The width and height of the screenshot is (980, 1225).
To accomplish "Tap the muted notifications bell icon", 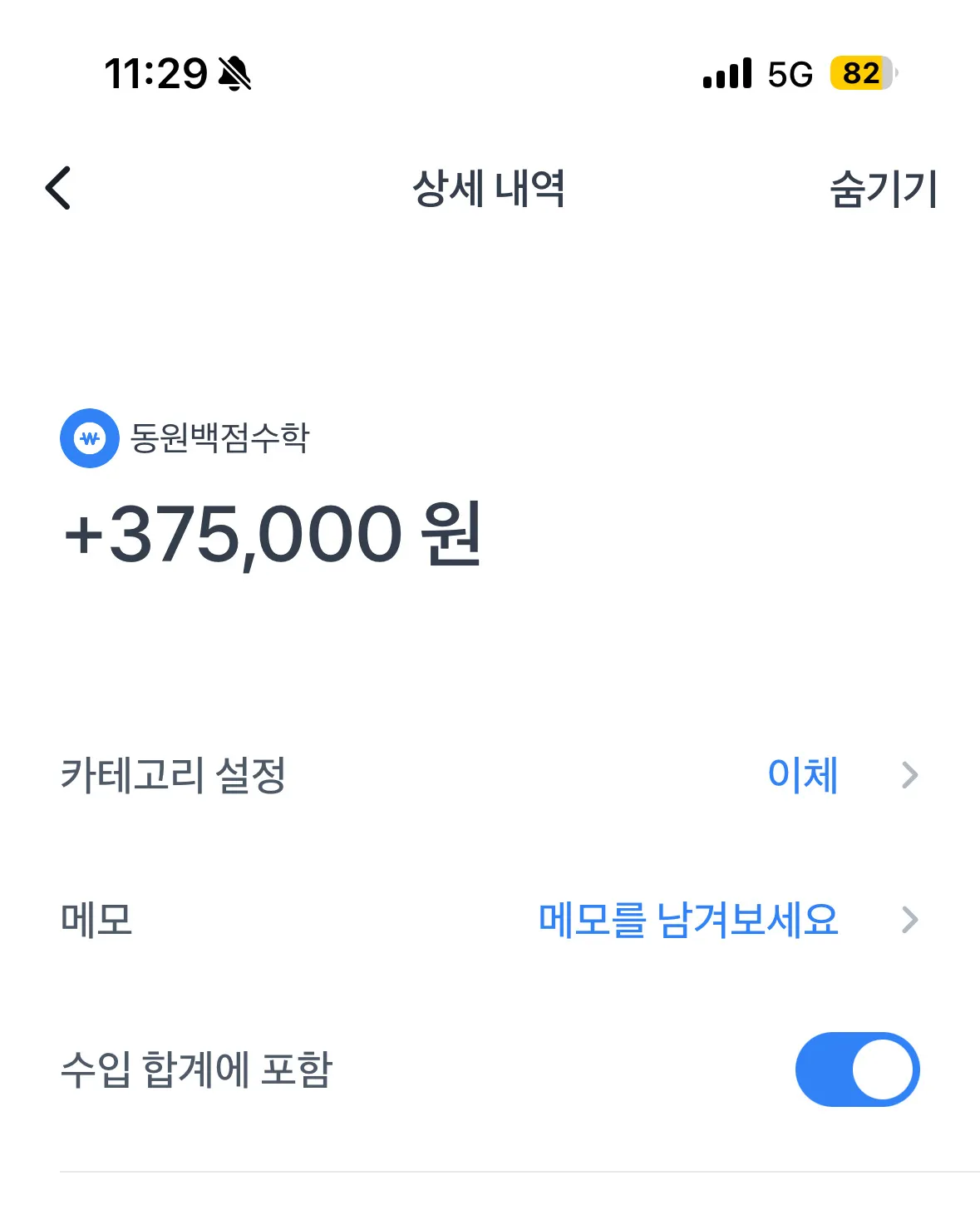I will [x=234, y=75].
